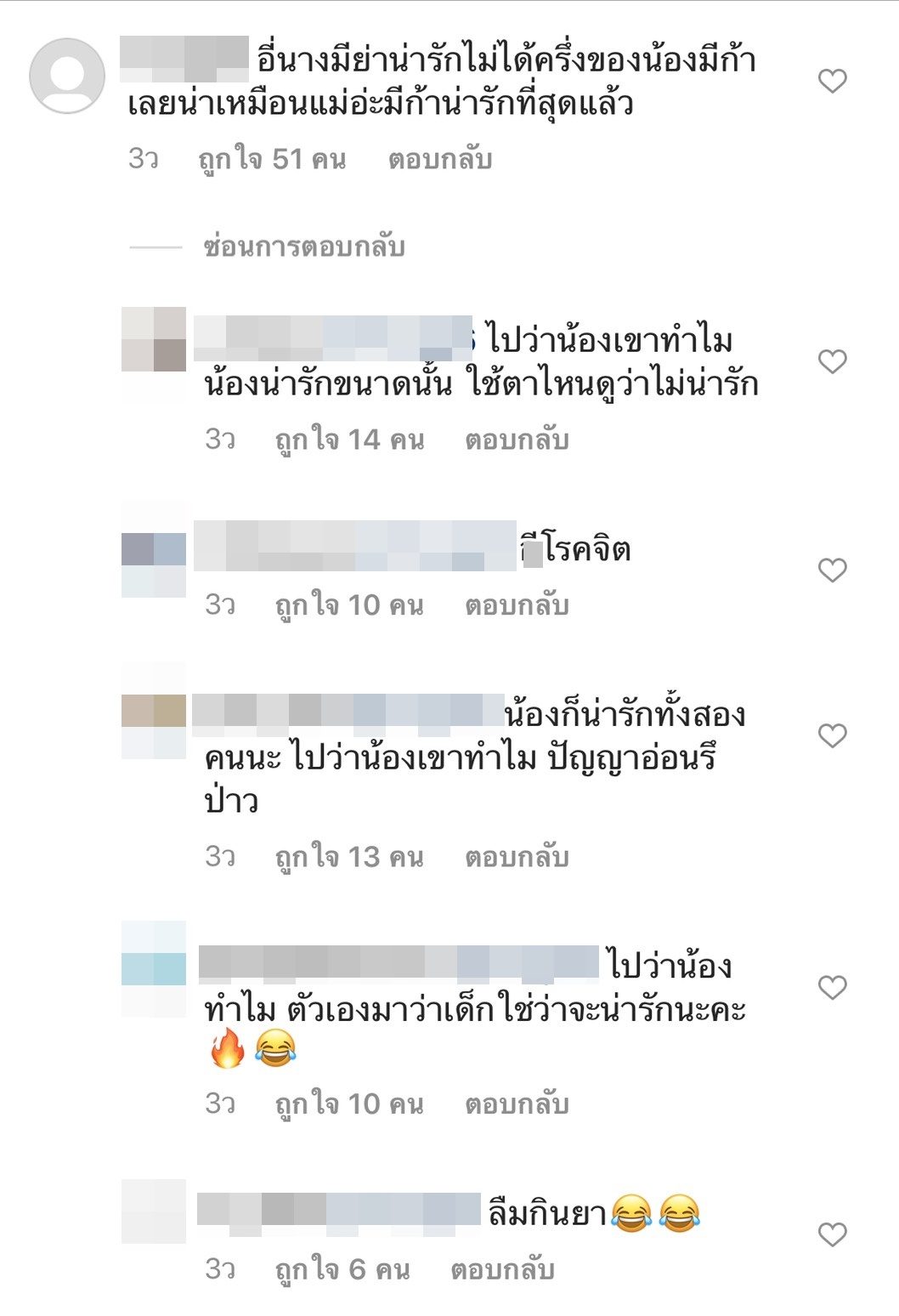This screenshot has width=899, height=1316.
Task: Reply to the comment with 51 likes
Action: (x=439, y=159)
